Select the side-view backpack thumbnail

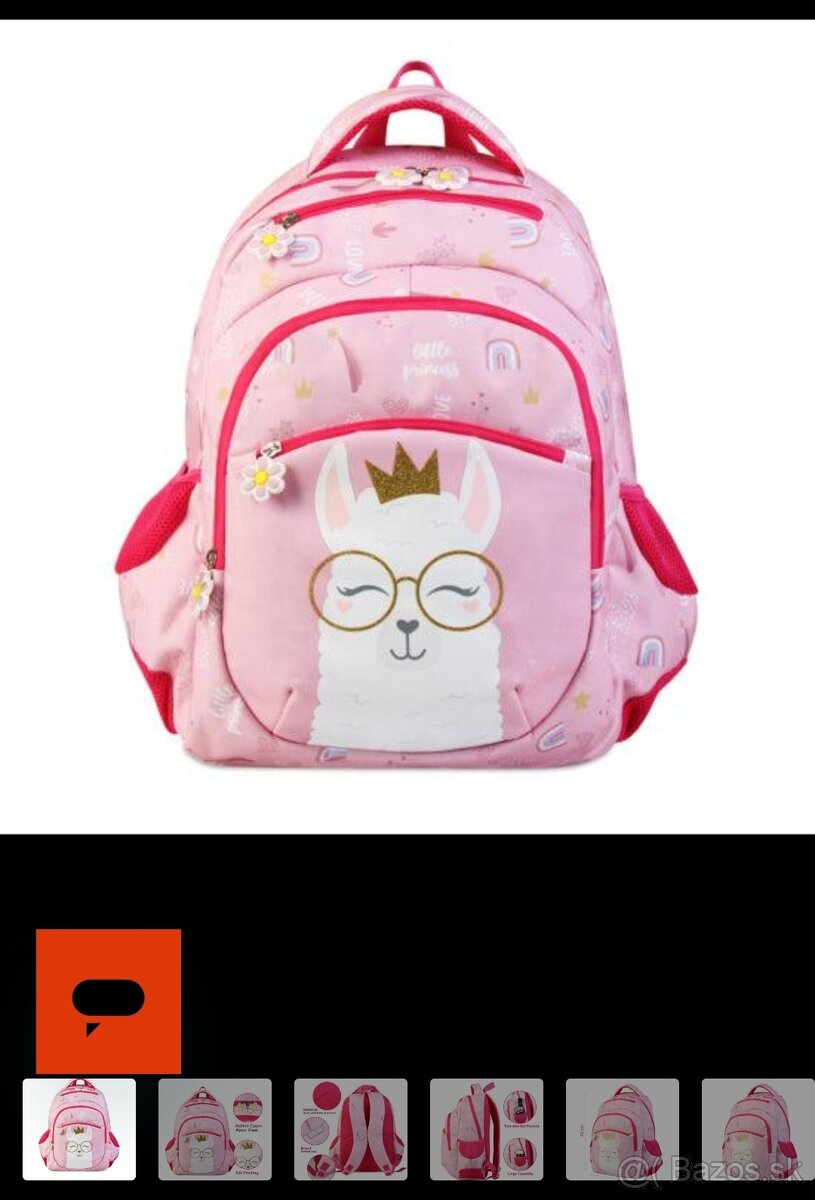tap(486, 1129)
